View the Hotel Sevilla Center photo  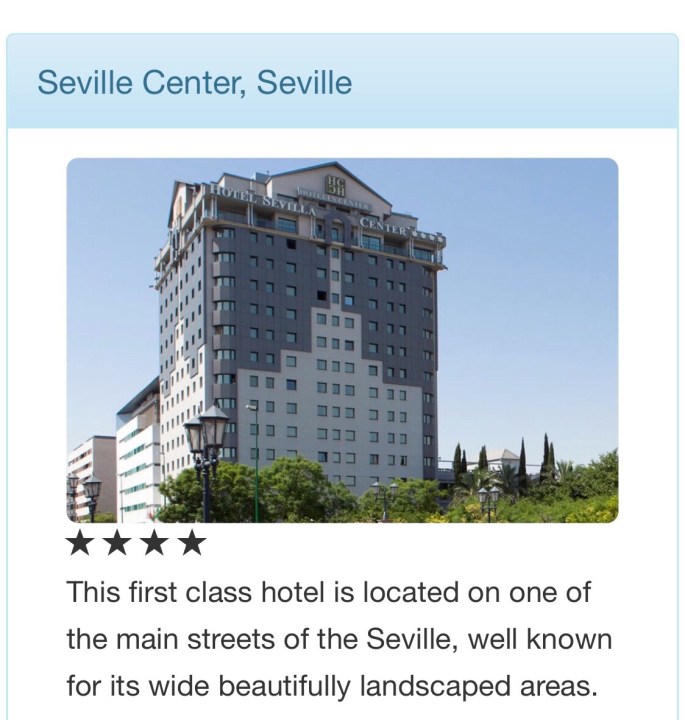pos(342,340)
